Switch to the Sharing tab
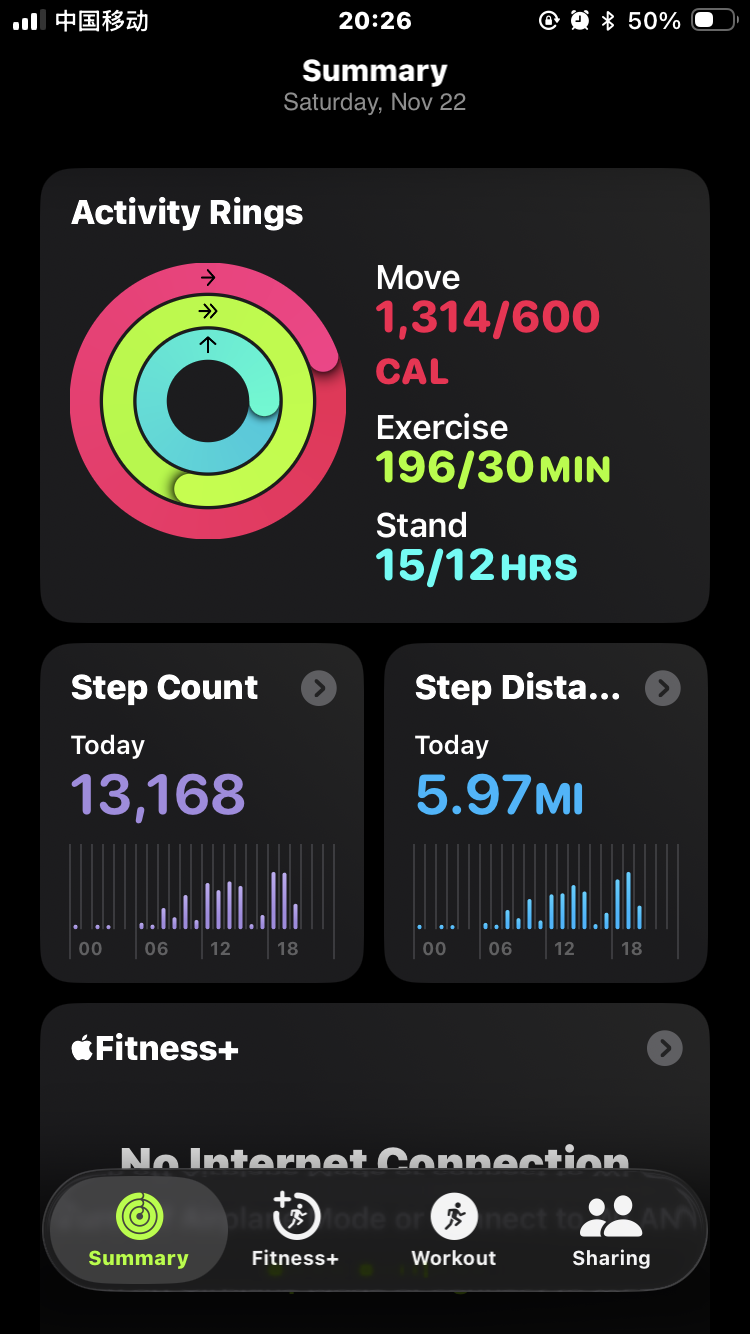 pos(611,1230)
